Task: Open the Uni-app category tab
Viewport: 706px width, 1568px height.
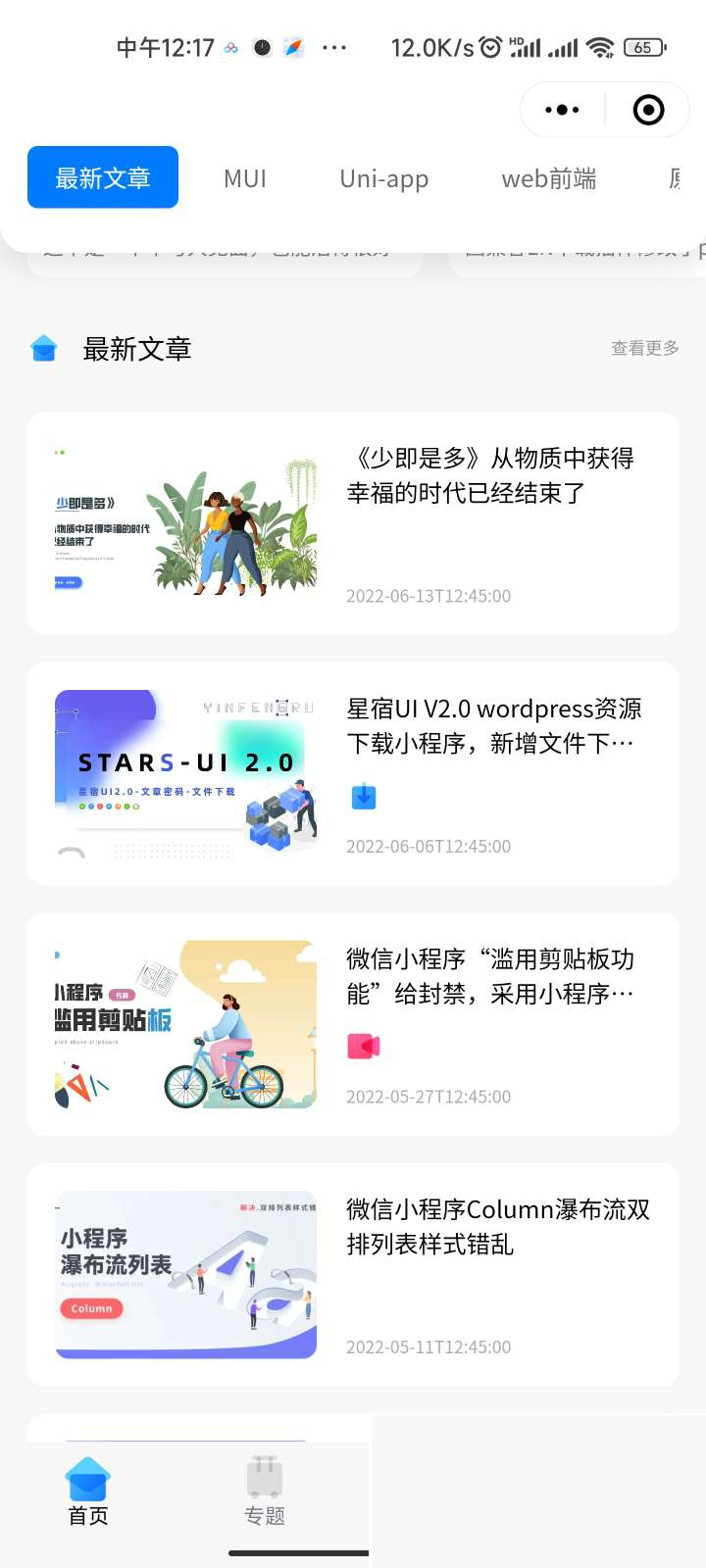Action: point(384,178)
